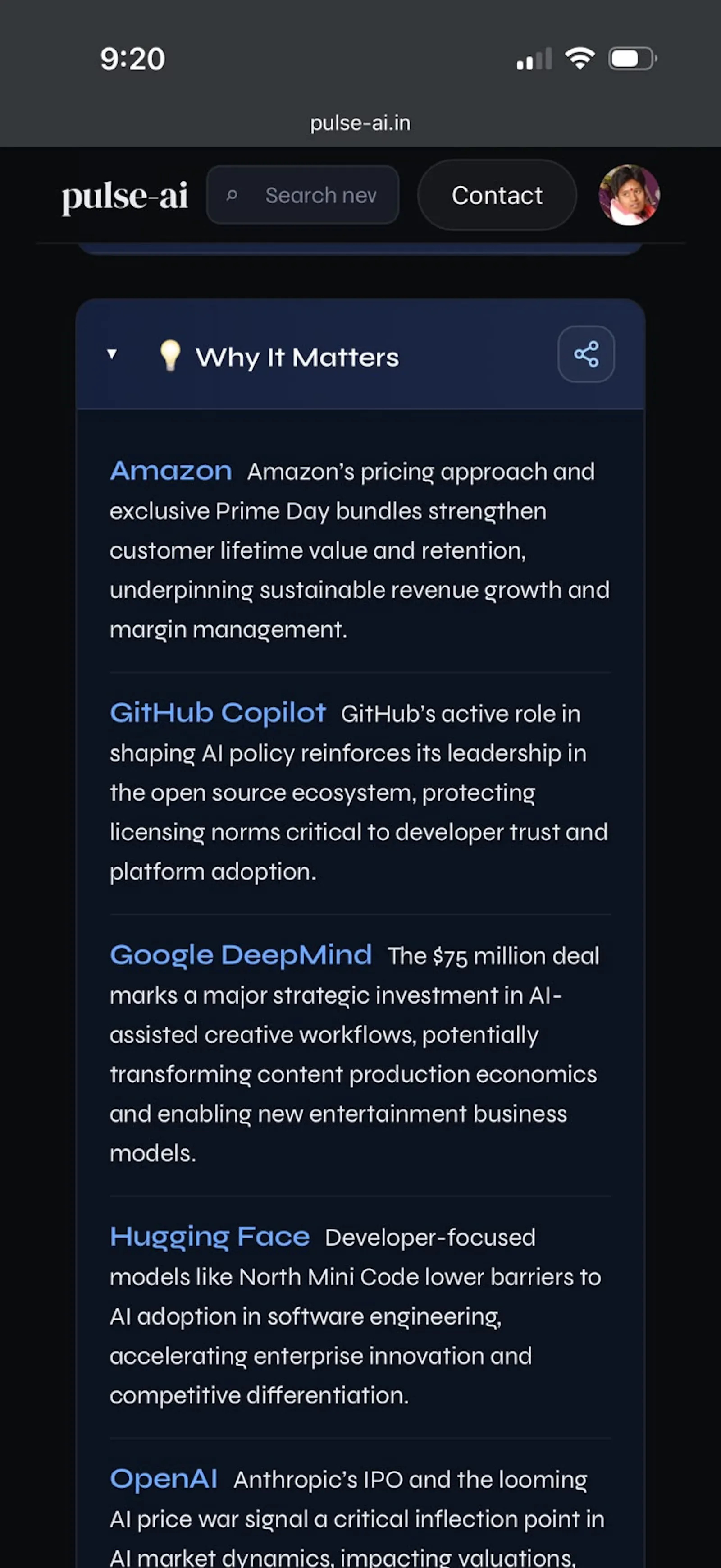This screenshot has width=721, height=1568.
Task: Open the Contact page
Action: (497, 195)
